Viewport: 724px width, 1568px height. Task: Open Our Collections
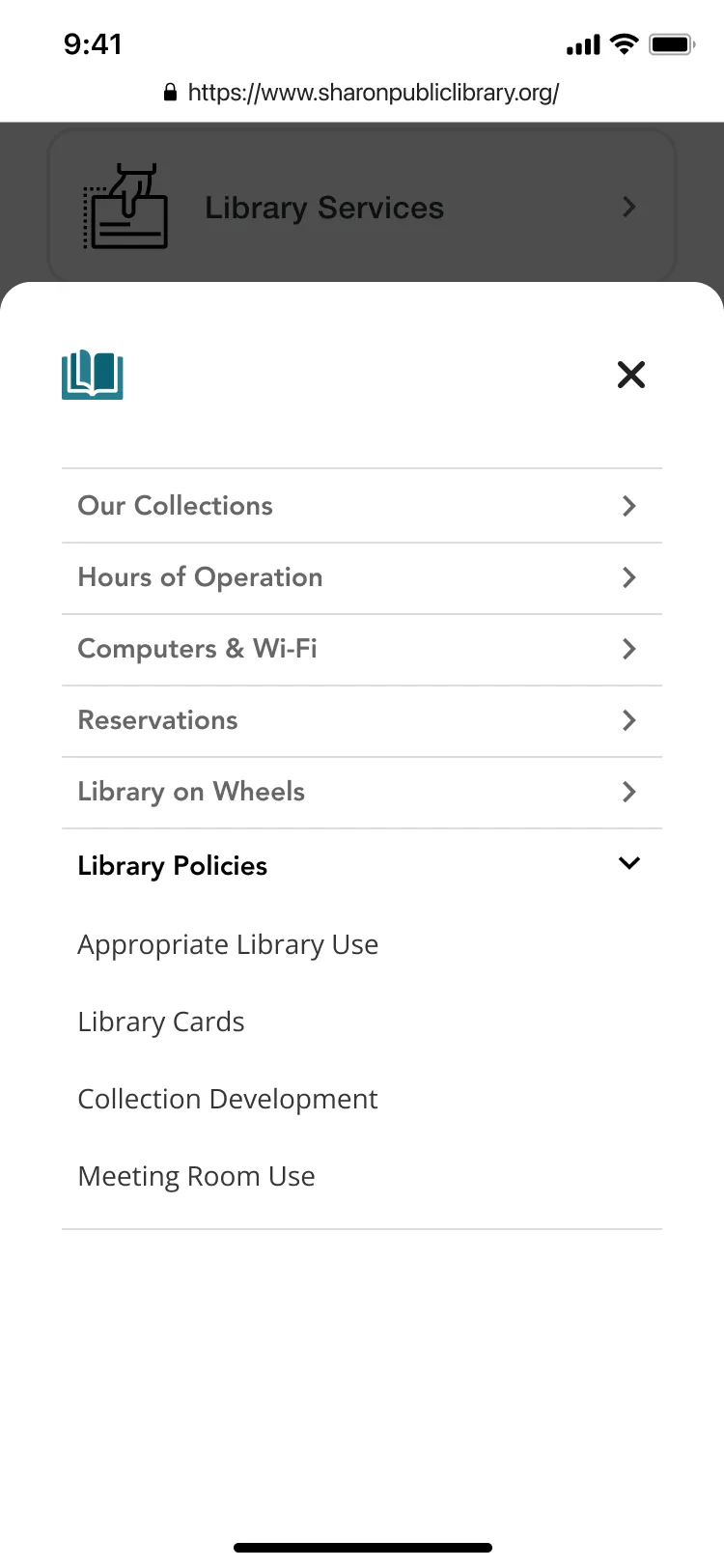click(362, 506)
